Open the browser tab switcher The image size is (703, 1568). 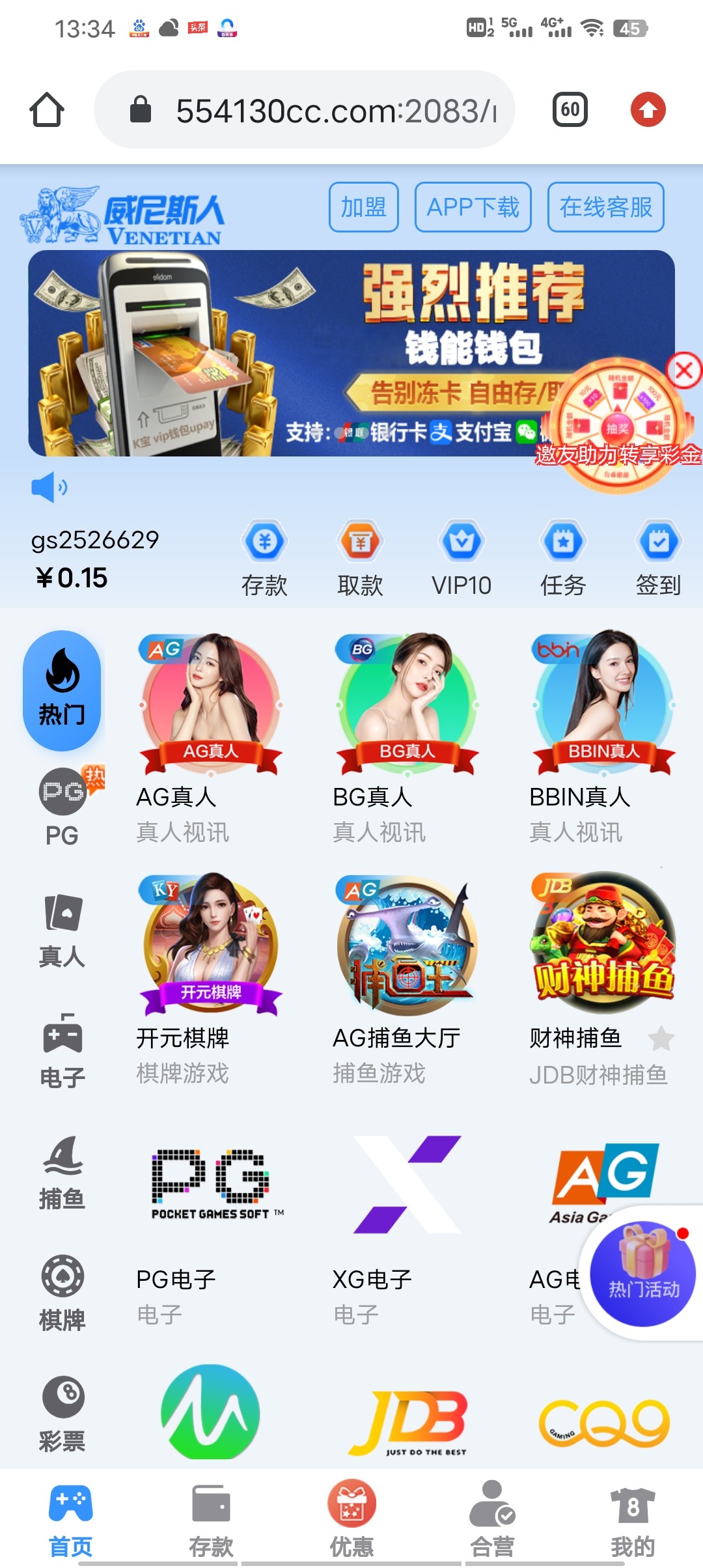[x=570, y=109]
